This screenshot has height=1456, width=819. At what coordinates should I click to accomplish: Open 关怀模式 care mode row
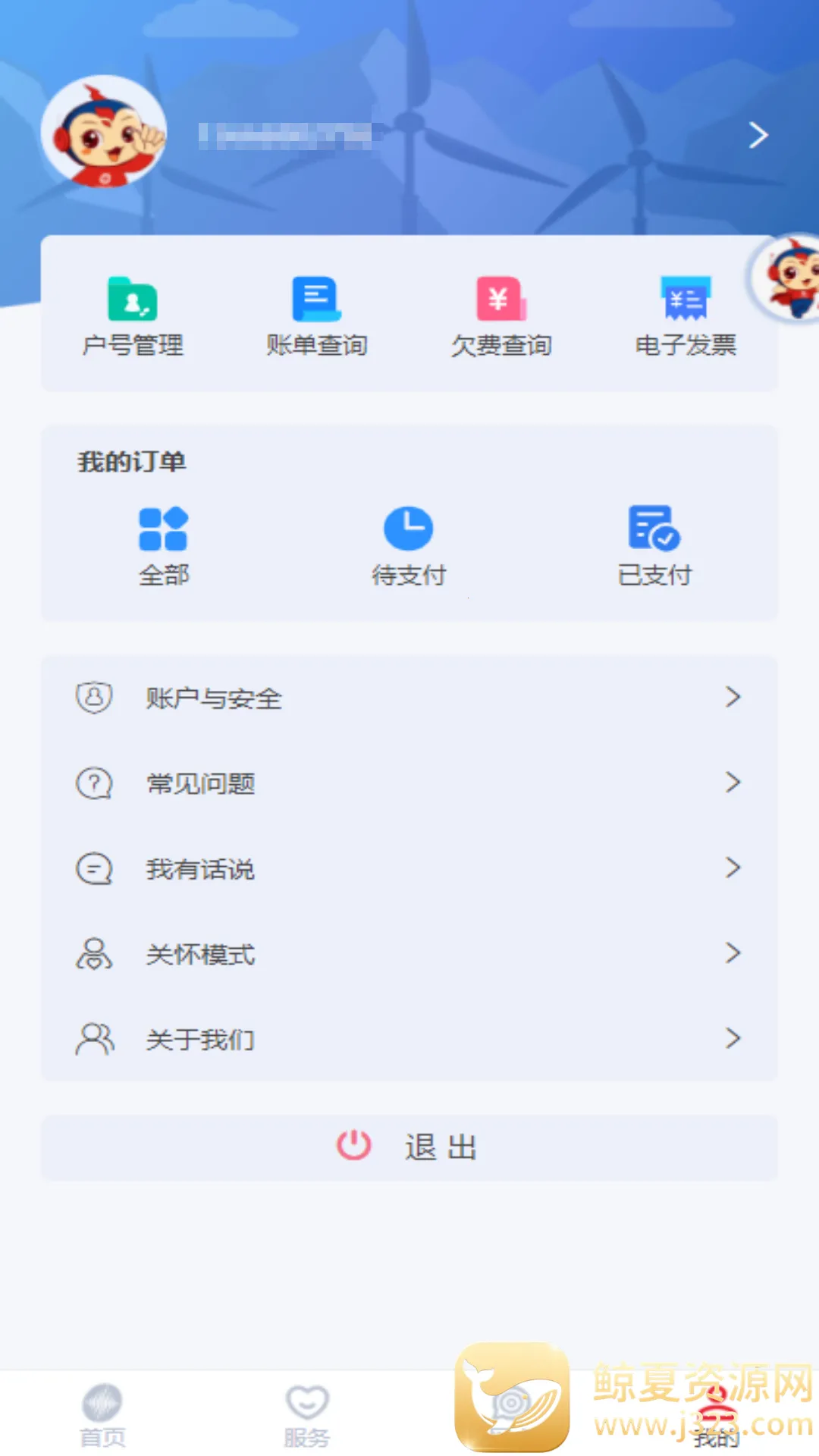(409, 953)
